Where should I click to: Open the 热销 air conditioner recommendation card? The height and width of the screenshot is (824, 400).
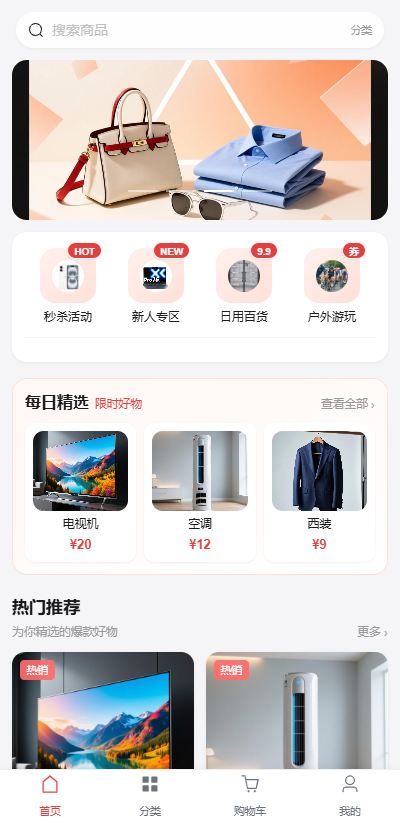click(x=297, y=710)
